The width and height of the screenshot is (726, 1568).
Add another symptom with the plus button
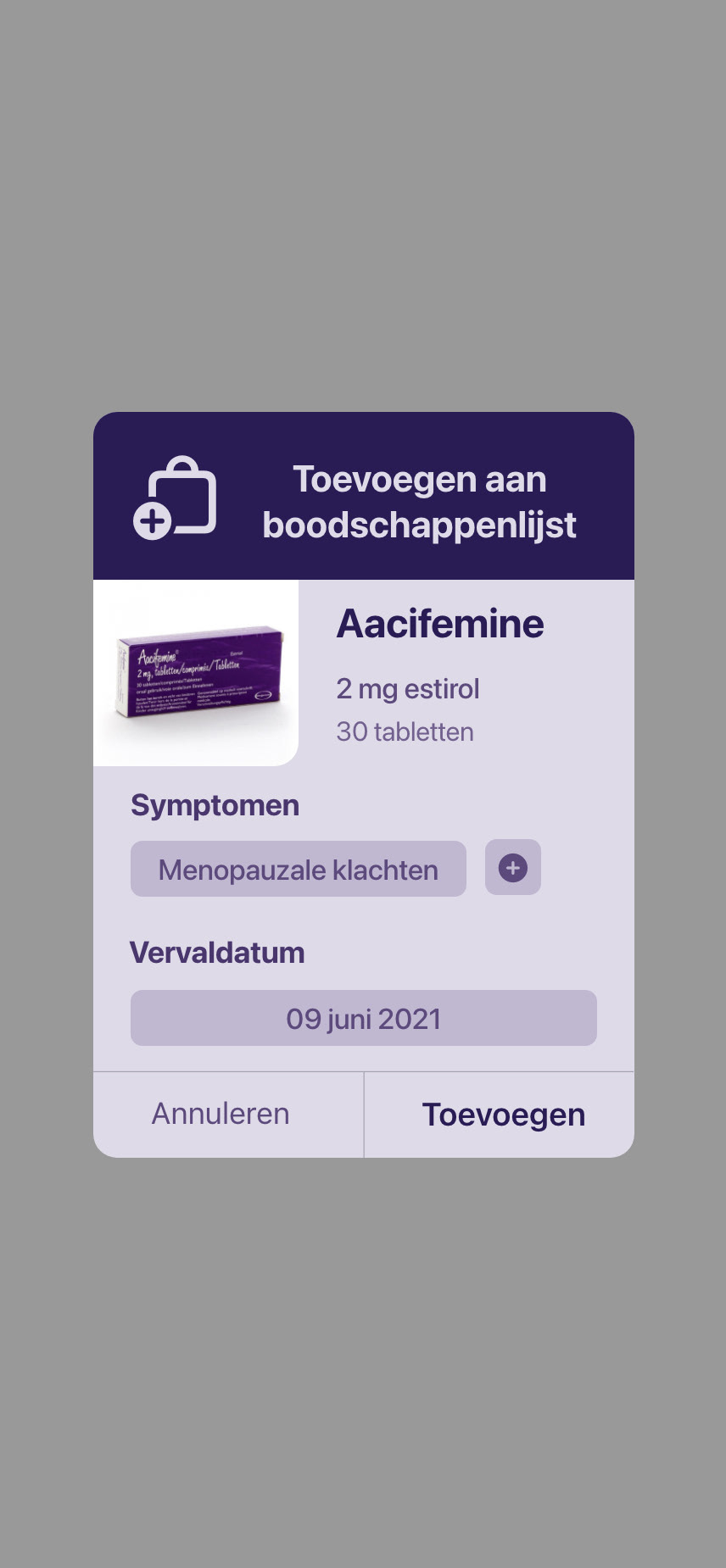[x=512, y=868]
